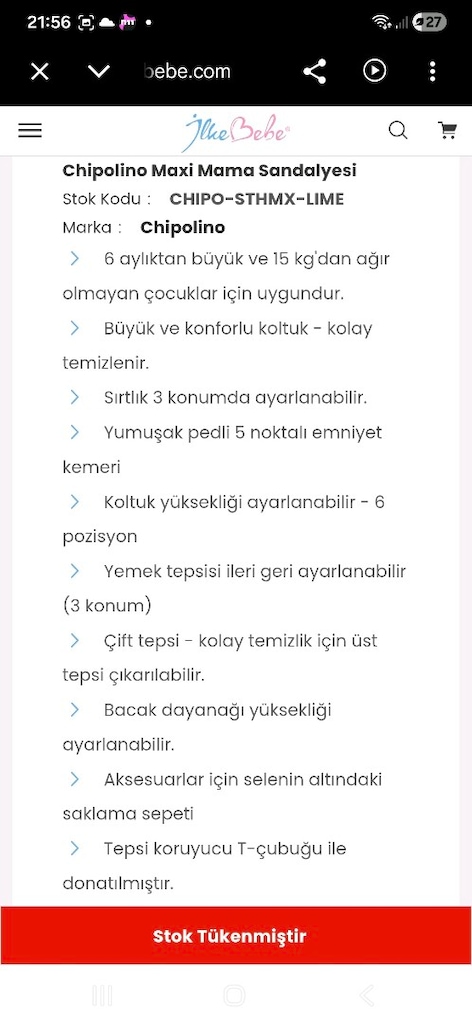
Task: Open the browser overflow menu
Action: (433, 71)
